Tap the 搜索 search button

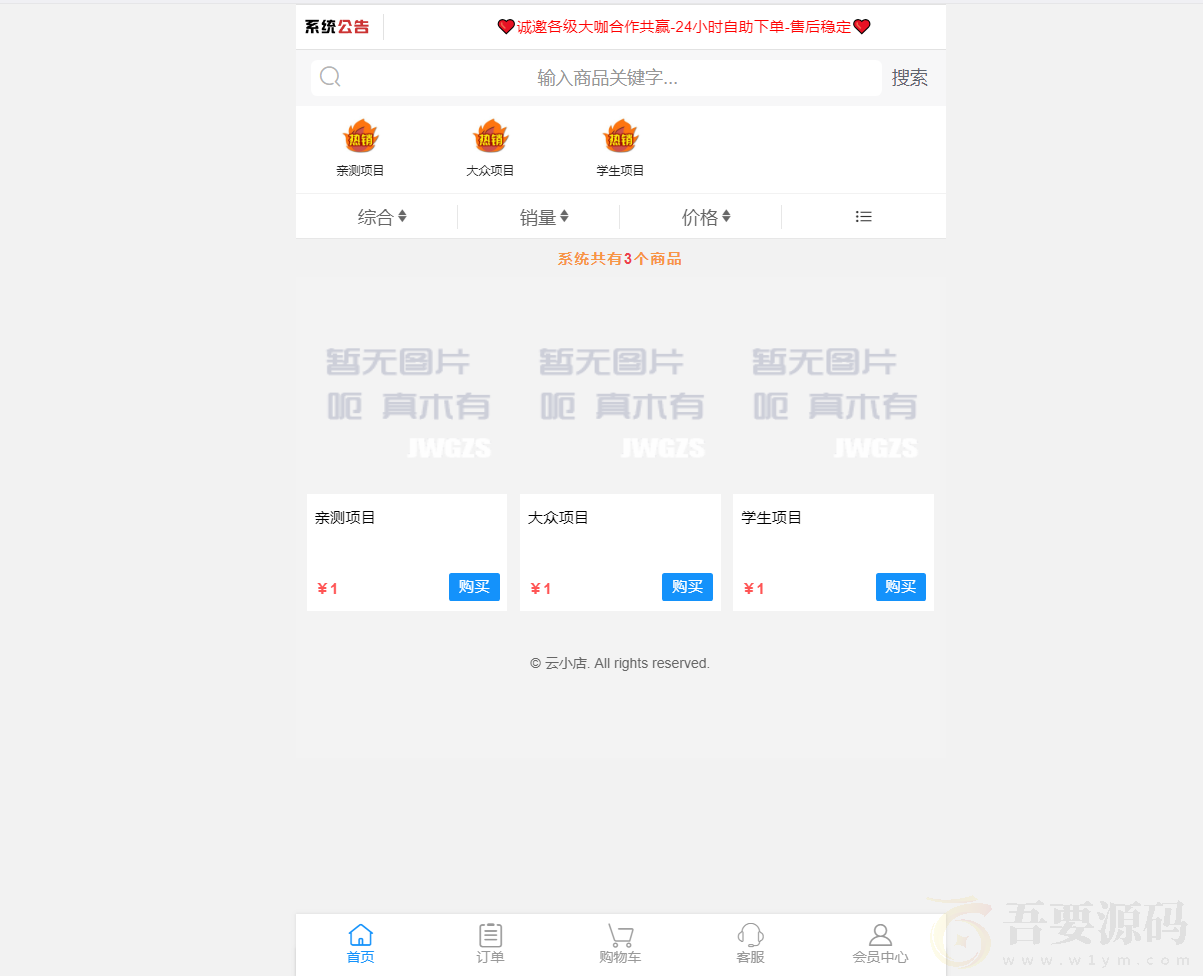pos(909,78)
